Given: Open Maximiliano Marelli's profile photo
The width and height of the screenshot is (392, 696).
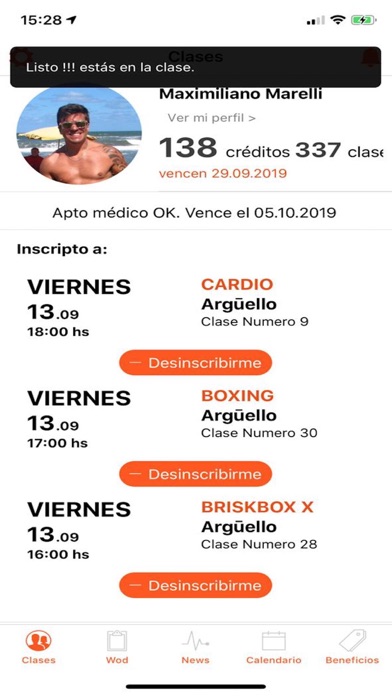Looking at the screenshot, I should (79, 135).
